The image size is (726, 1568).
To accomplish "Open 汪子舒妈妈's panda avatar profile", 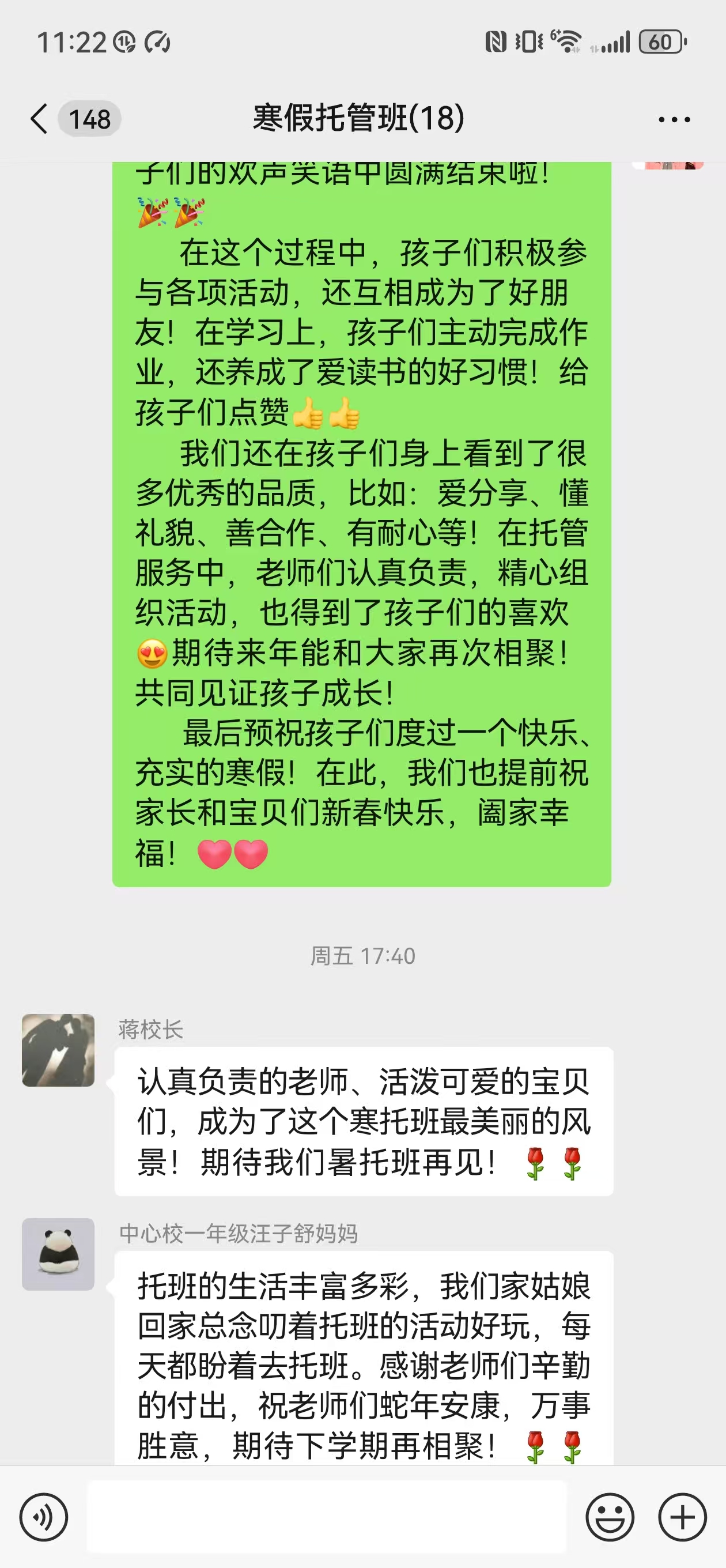I will tap(58, 1254).
